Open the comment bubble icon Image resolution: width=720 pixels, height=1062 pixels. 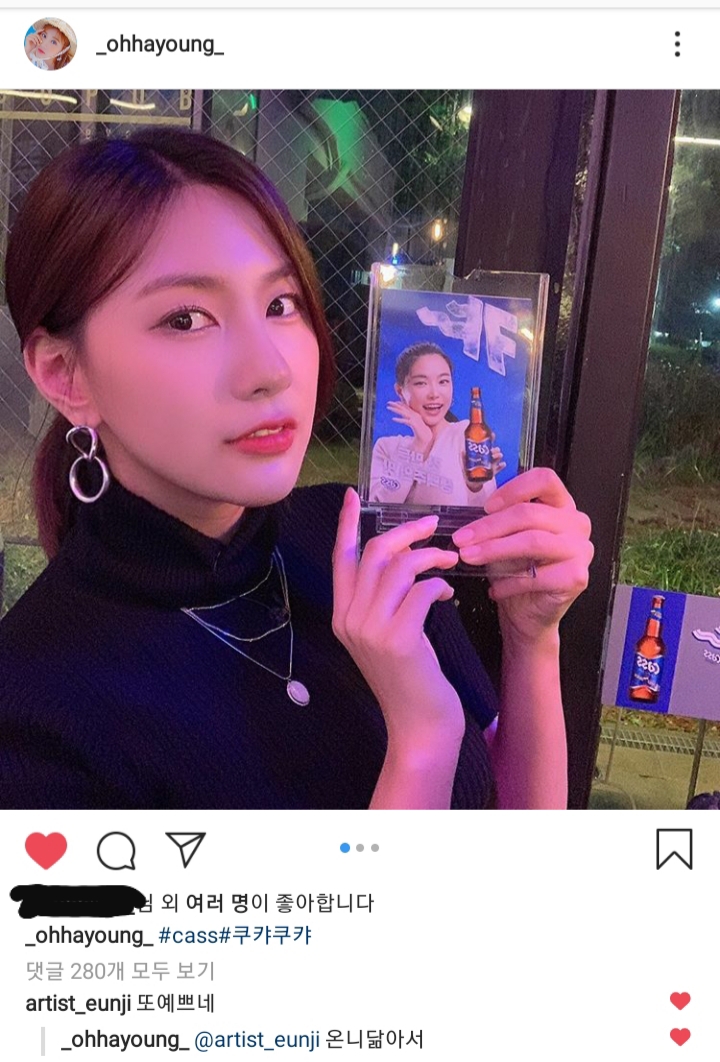(x=116, y=851)
